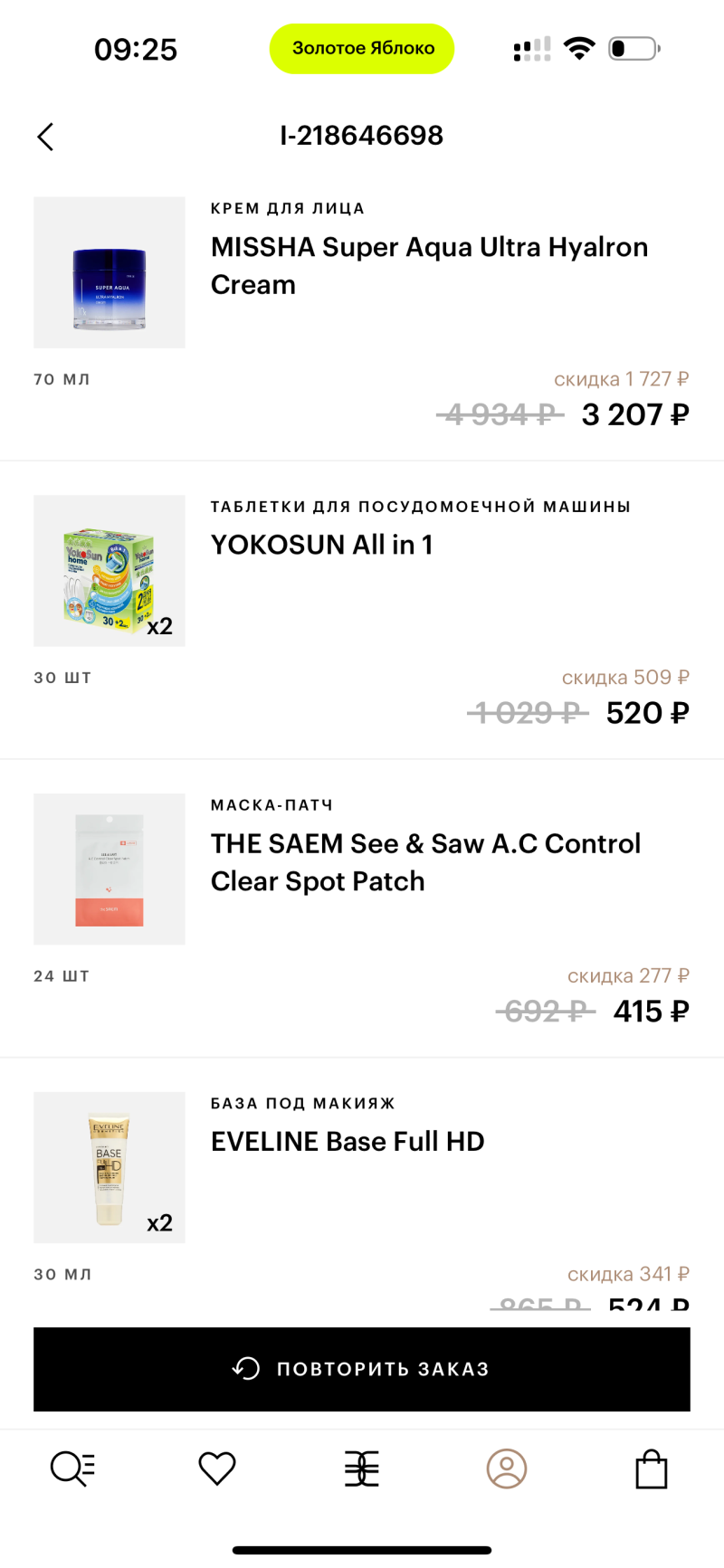The height and width of the screenshot is (1568, 724).
Task: Open EVELINE Base Full HD product
Action: pos(348,1142)
